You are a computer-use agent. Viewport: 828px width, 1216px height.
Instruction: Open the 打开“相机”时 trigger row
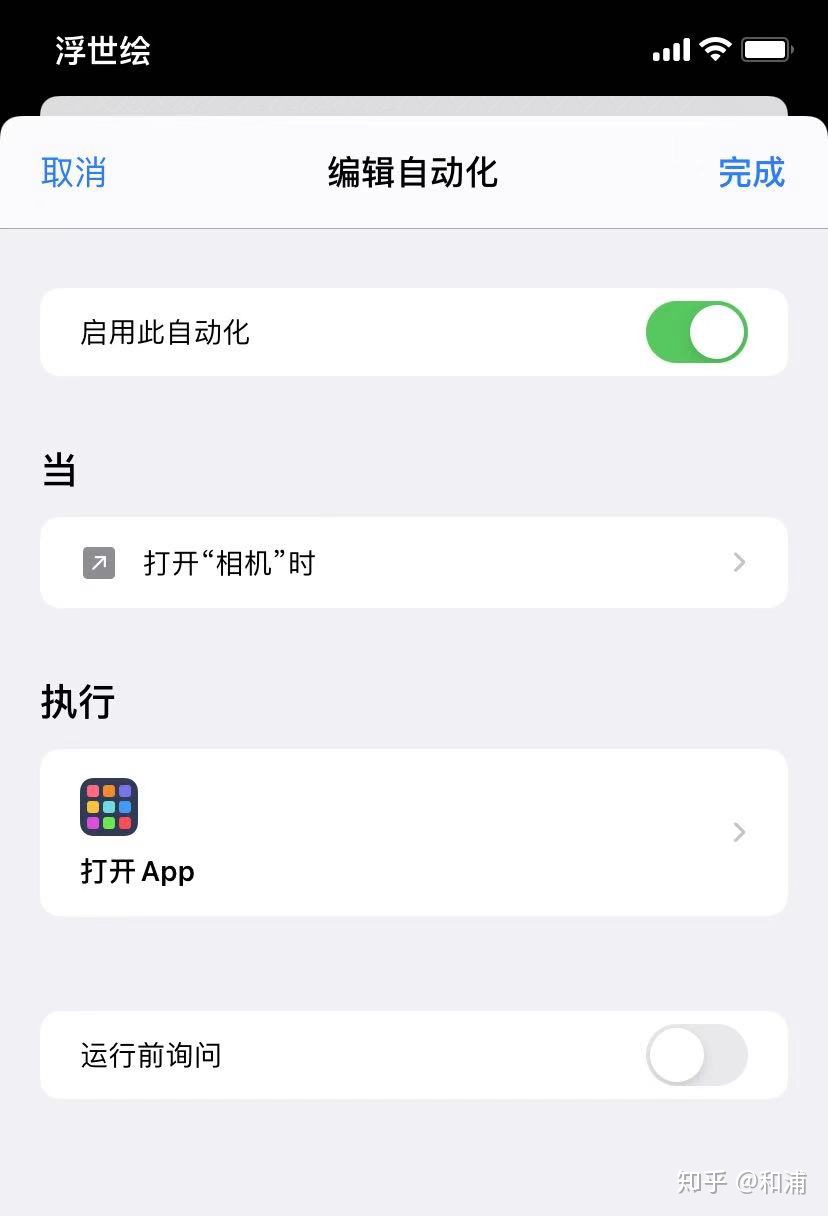pyautogui.click(x=414, y=562)
